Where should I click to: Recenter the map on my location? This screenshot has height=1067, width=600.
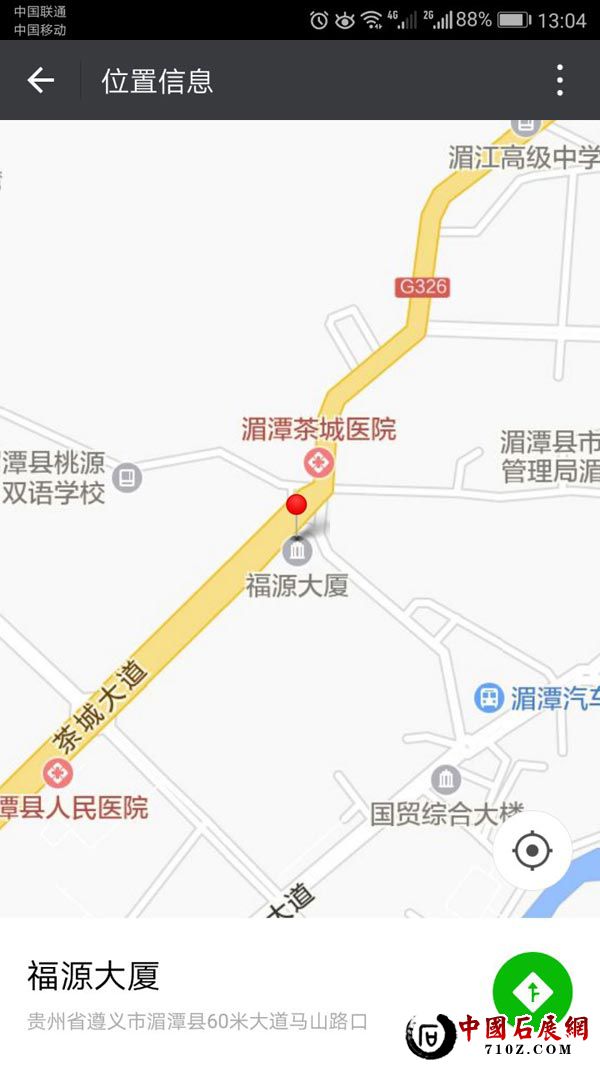click(532, 851)
